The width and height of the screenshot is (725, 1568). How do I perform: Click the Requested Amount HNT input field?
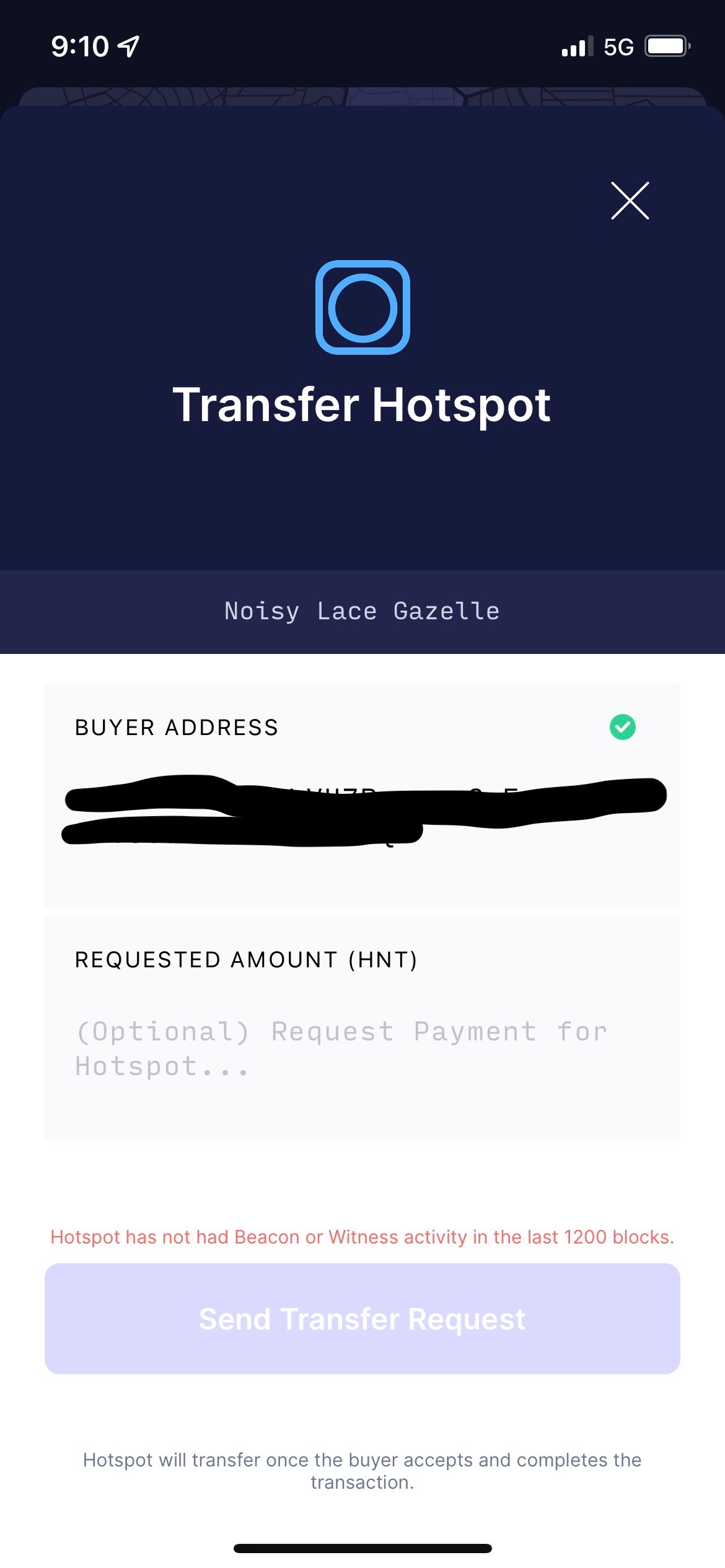[362, 1048]
